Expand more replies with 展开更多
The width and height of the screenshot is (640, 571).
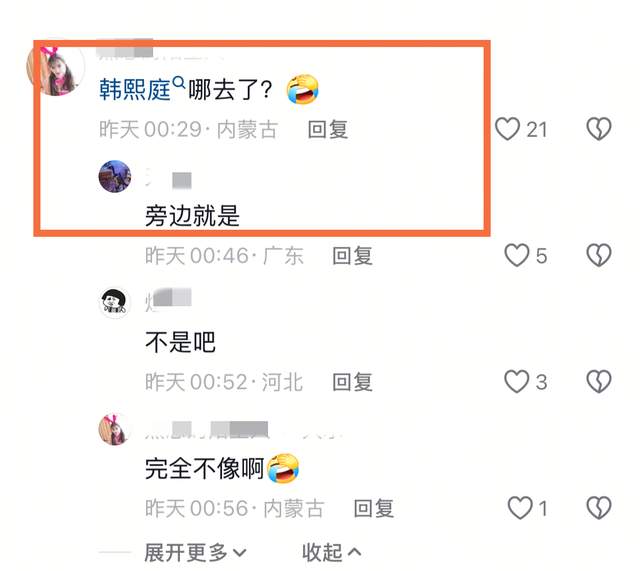click(194, 552)
